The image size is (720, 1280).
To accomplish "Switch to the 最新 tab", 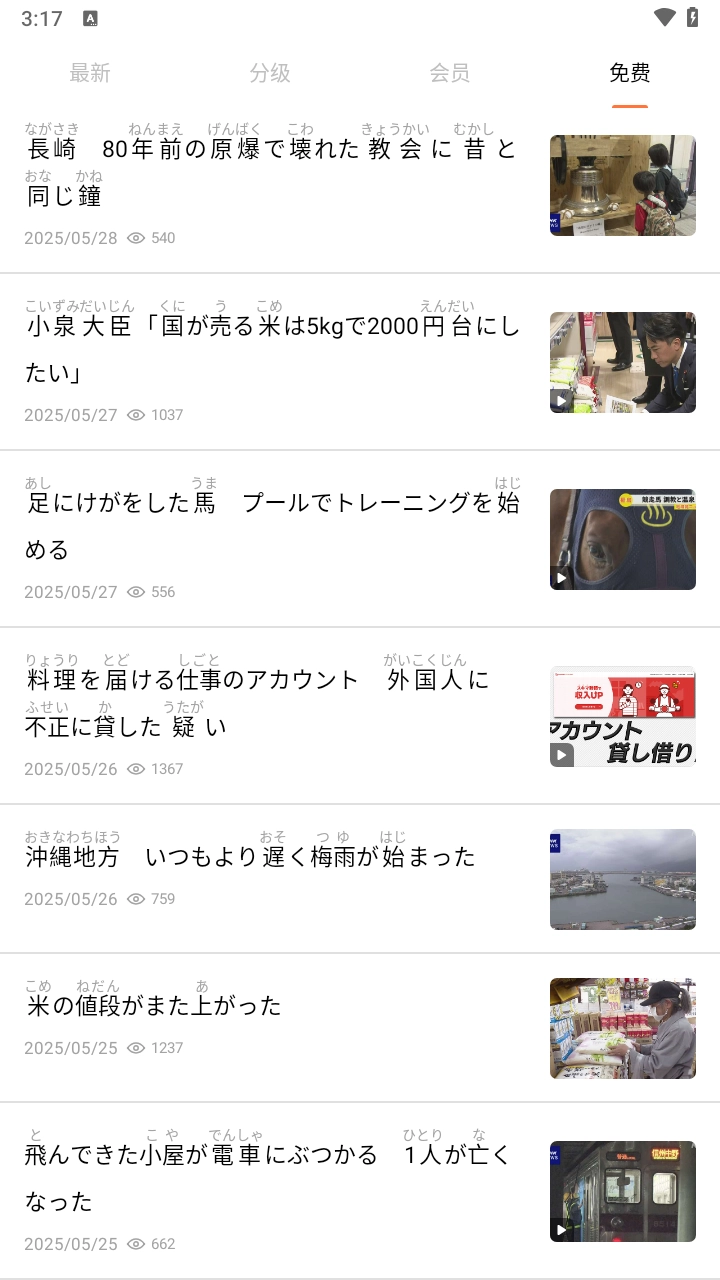I will click(x=90, y=73).
